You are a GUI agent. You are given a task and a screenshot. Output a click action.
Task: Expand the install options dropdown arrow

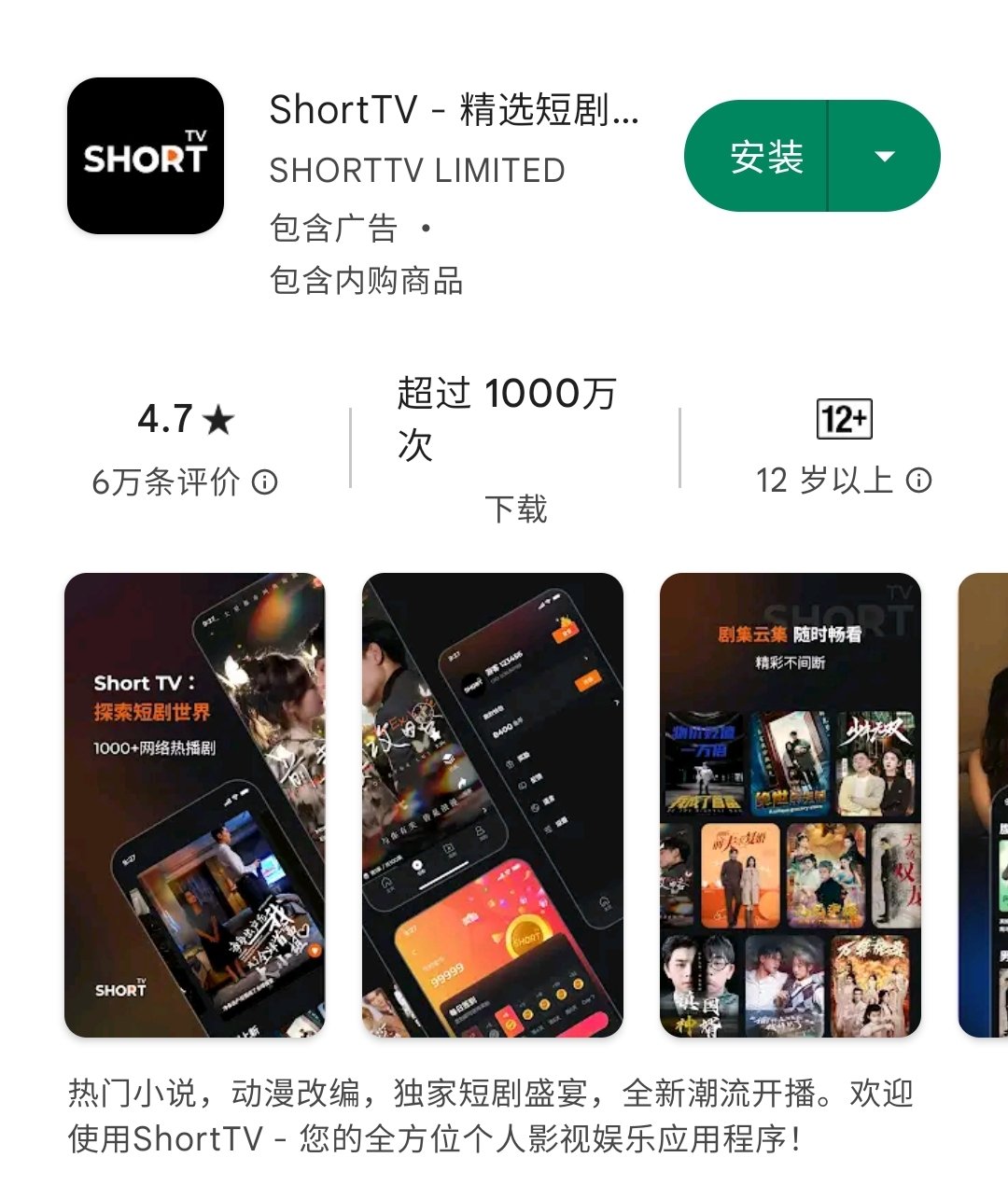click(x=884, y=157)
